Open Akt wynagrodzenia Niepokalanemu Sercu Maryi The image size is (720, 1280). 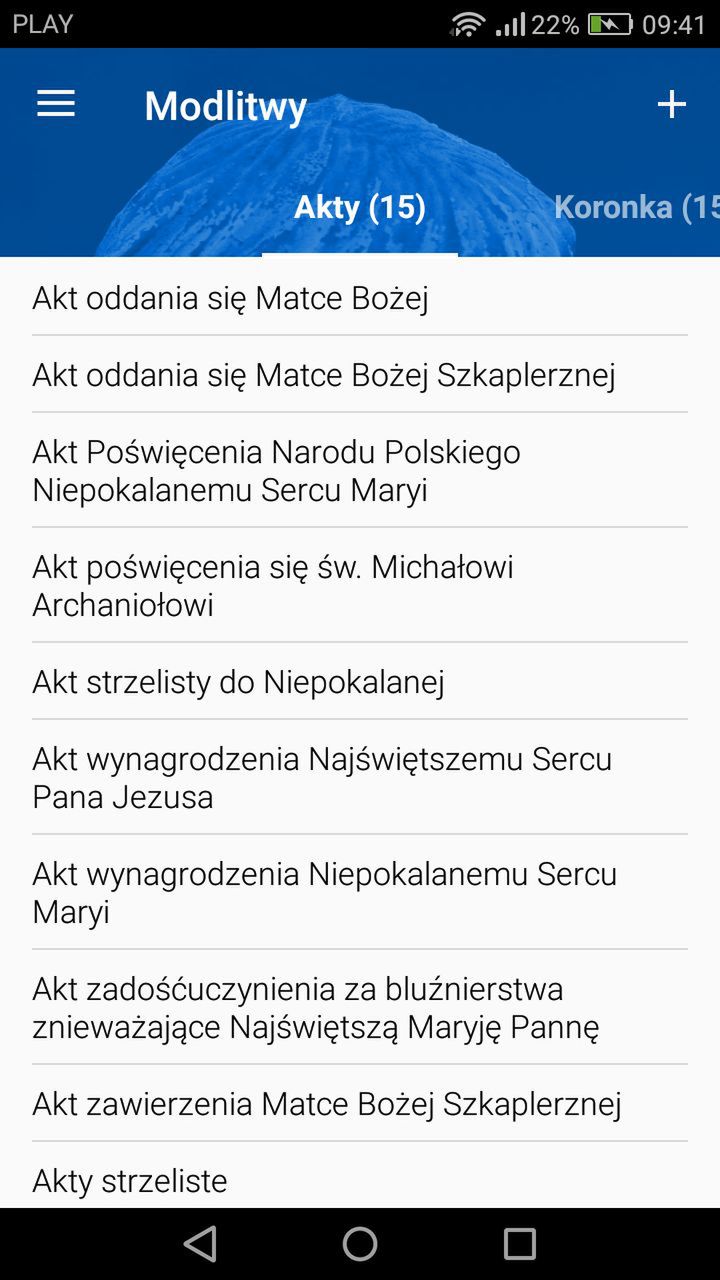(x=360, y=892)
